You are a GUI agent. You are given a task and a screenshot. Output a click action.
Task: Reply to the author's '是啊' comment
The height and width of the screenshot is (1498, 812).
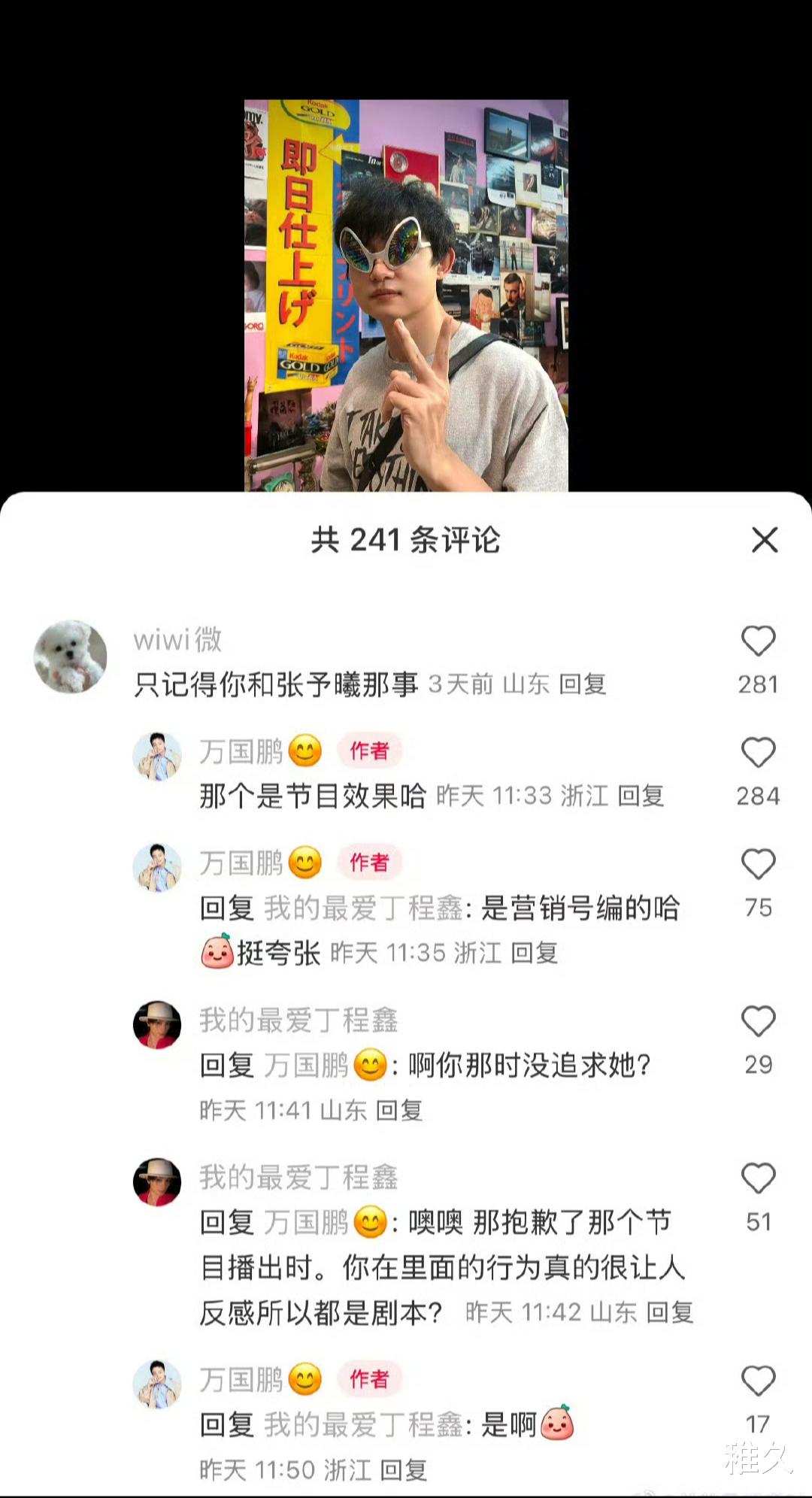tap(404, 1469)
